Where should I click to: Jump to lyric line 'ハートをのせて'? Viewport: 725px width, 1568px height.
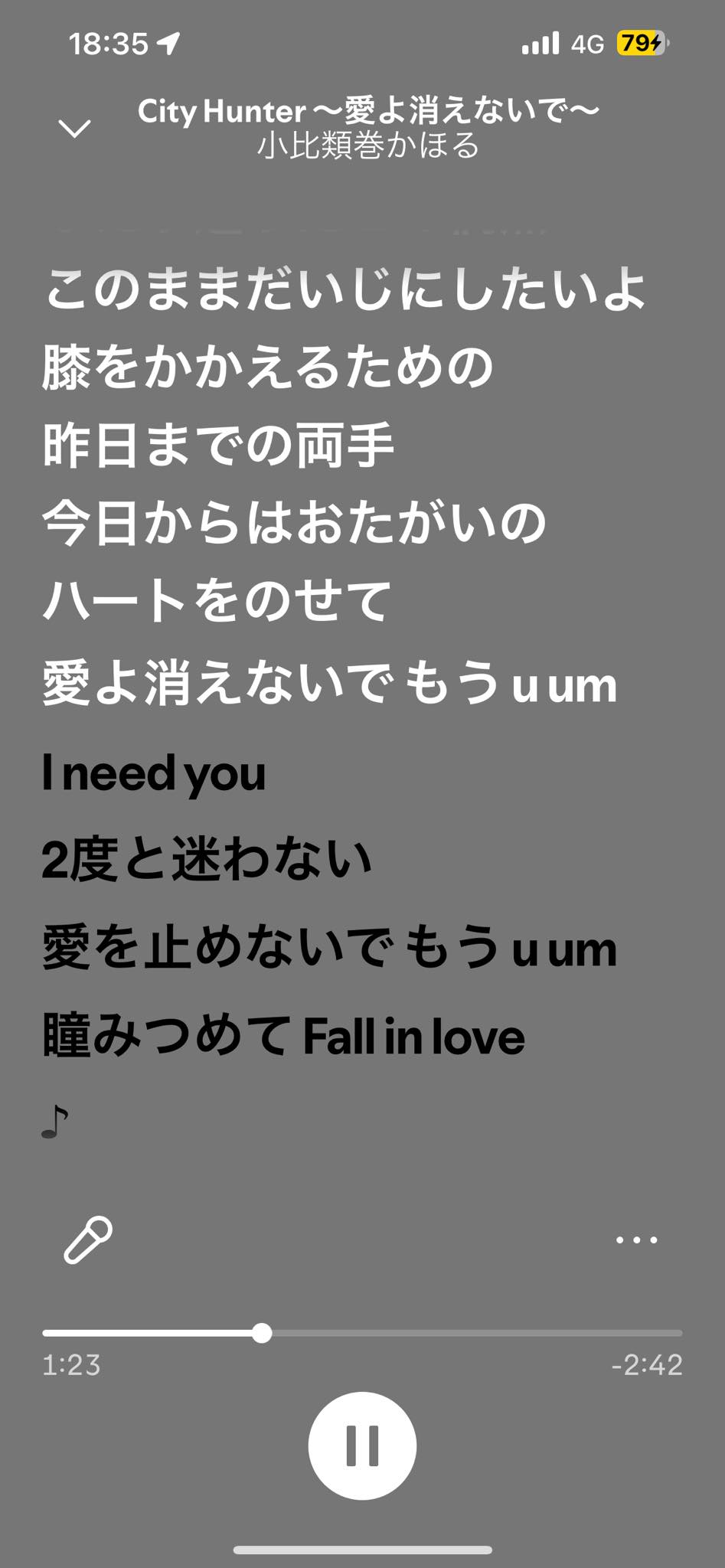tap(217, 601)
